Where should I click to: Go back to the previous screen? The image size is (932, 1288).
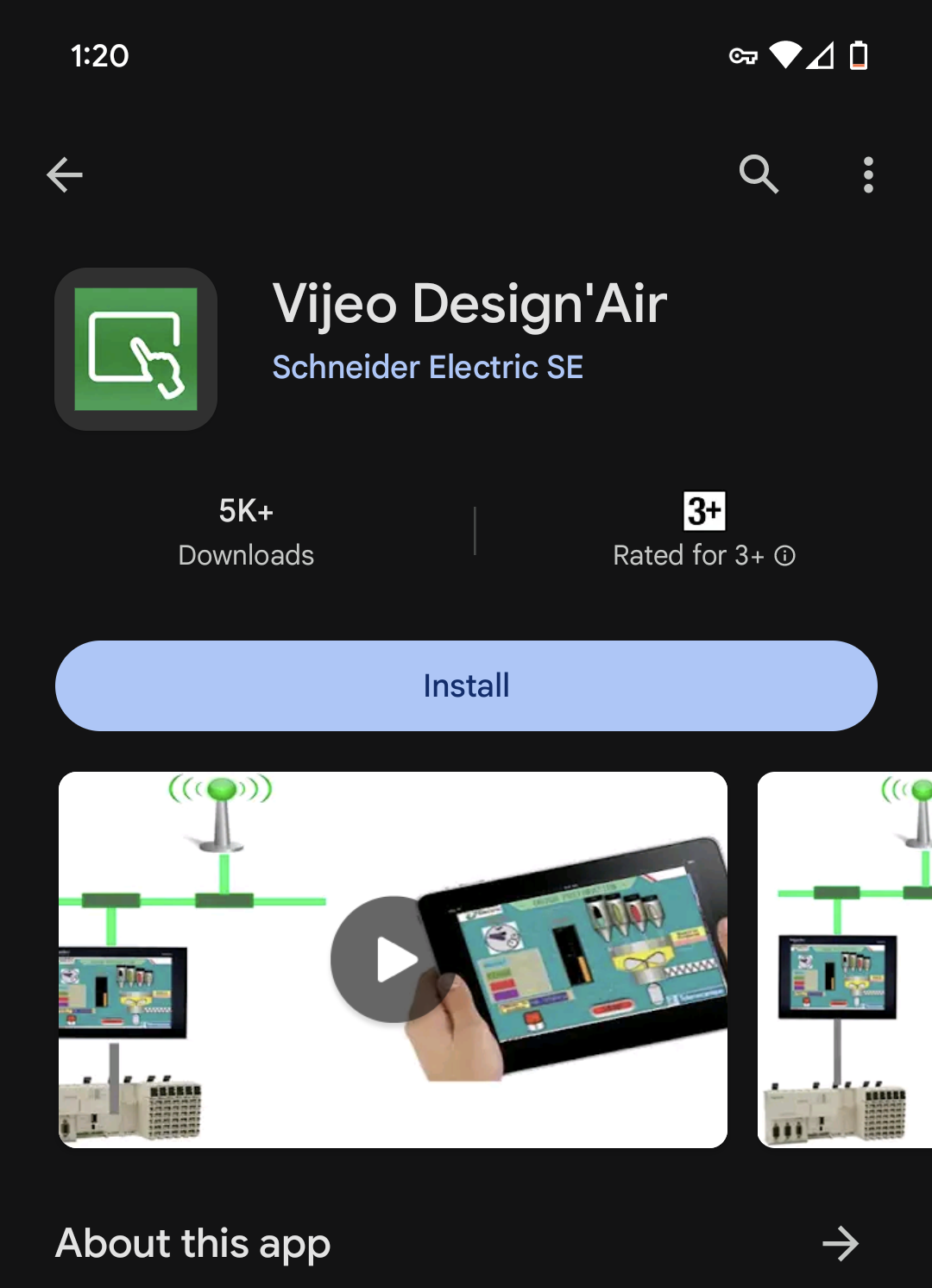[65, 175]
